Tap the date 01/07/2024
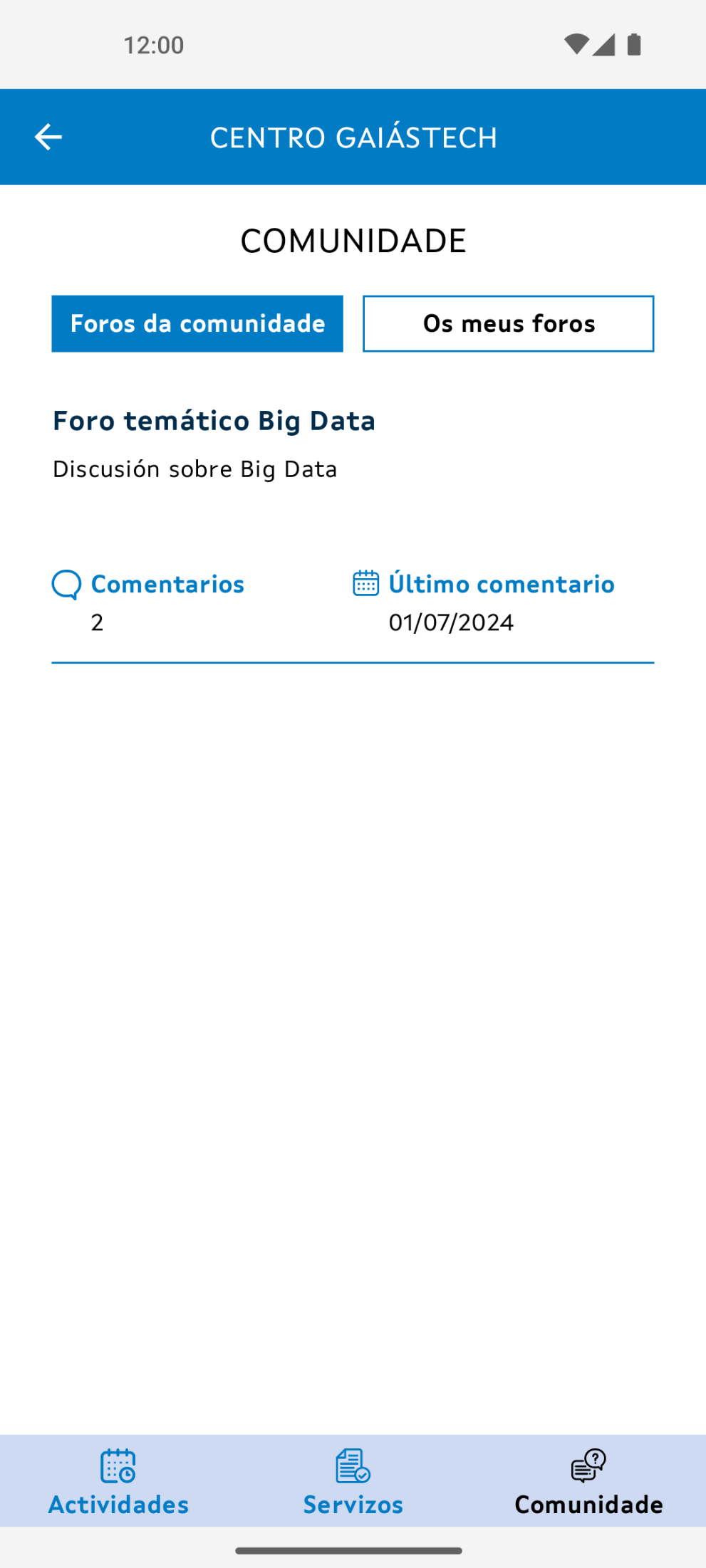Image resolution: width=706 pixels, height=1568 pixels. 451,622
